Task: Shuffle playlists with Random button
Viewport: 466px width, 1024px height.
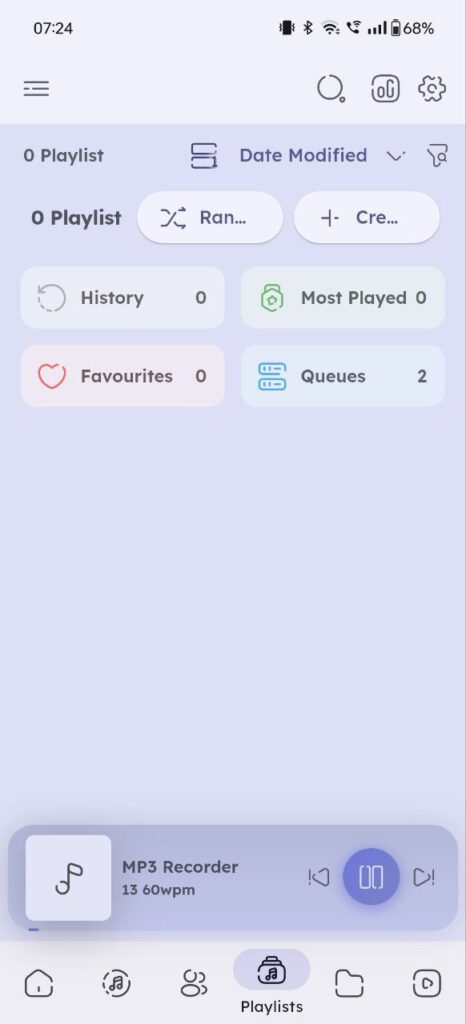Action: [210, 217]
